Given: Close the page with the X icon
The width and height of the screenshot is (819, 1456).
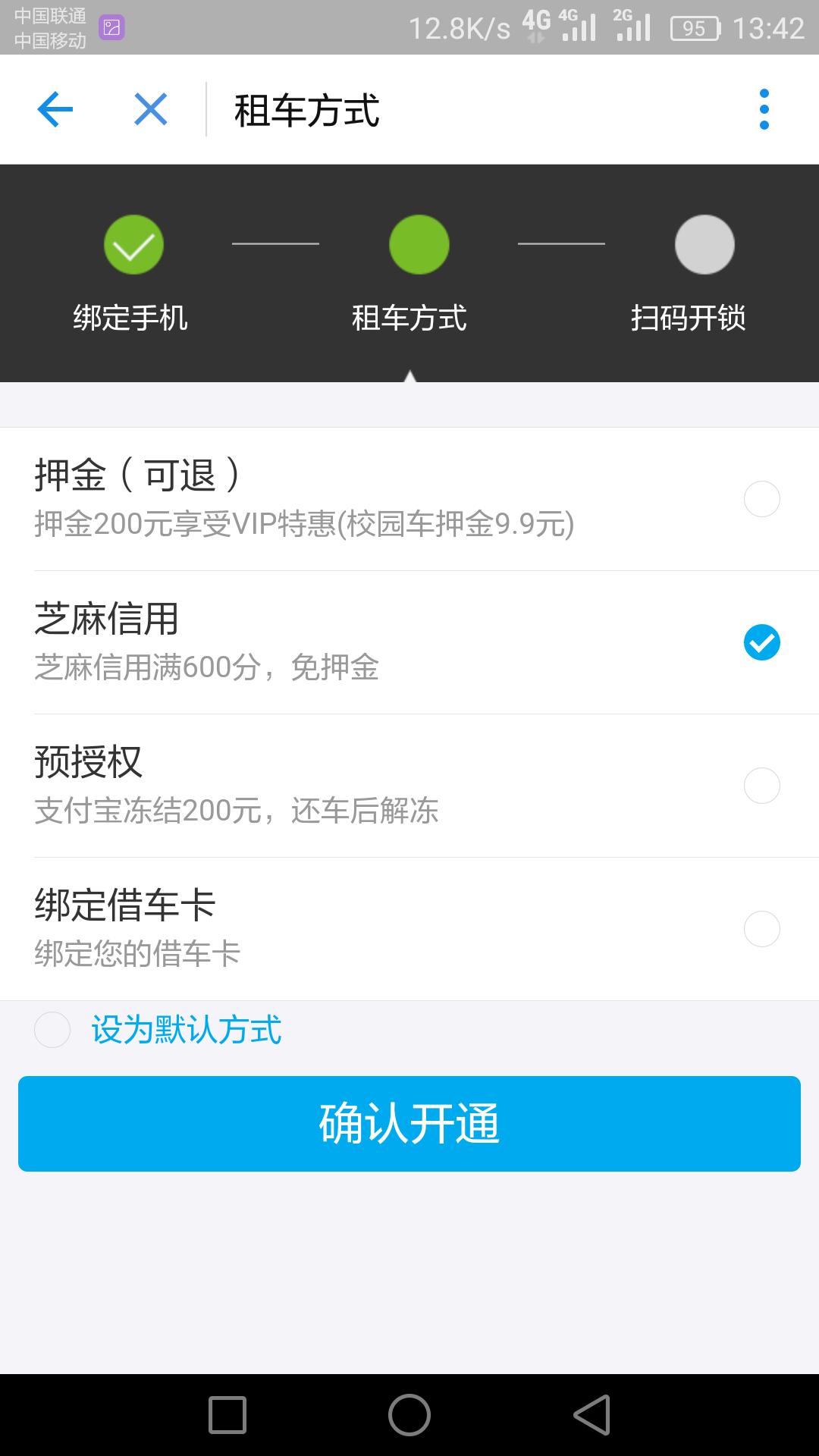Looking at the screenshot, I should (x=150, y=109).
